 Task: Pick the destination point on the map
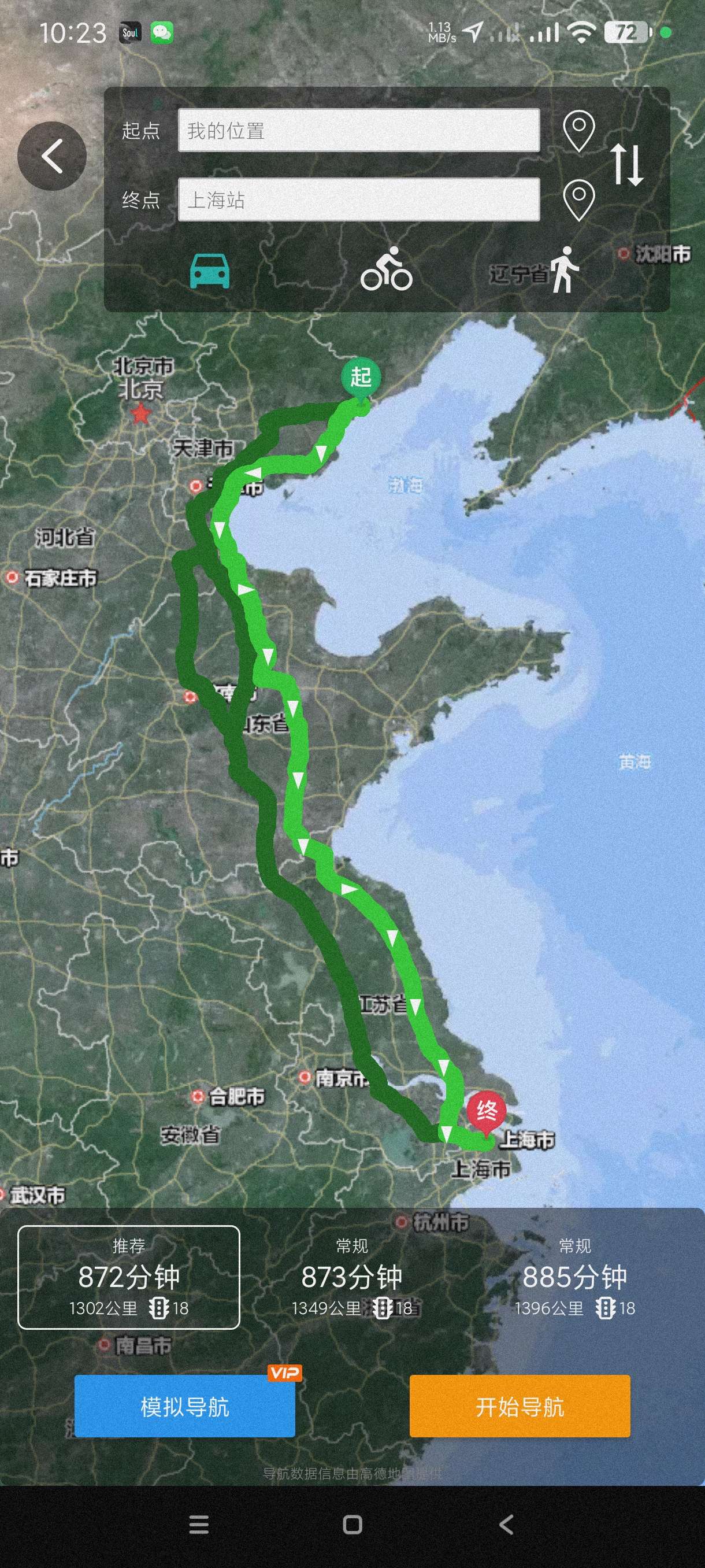pos(578,199)
